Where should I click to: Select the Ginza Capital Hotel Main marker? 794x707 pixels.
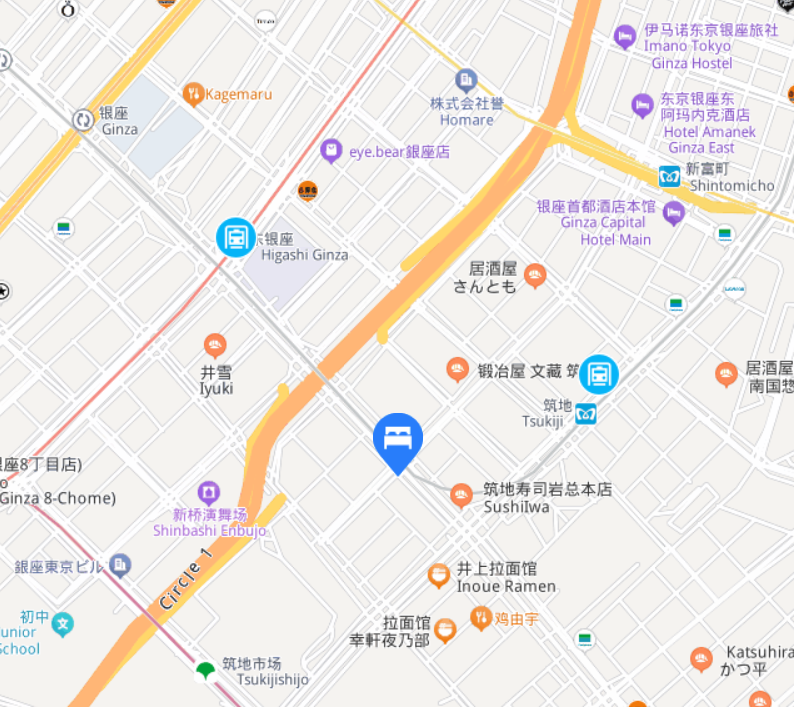point(674,212)
